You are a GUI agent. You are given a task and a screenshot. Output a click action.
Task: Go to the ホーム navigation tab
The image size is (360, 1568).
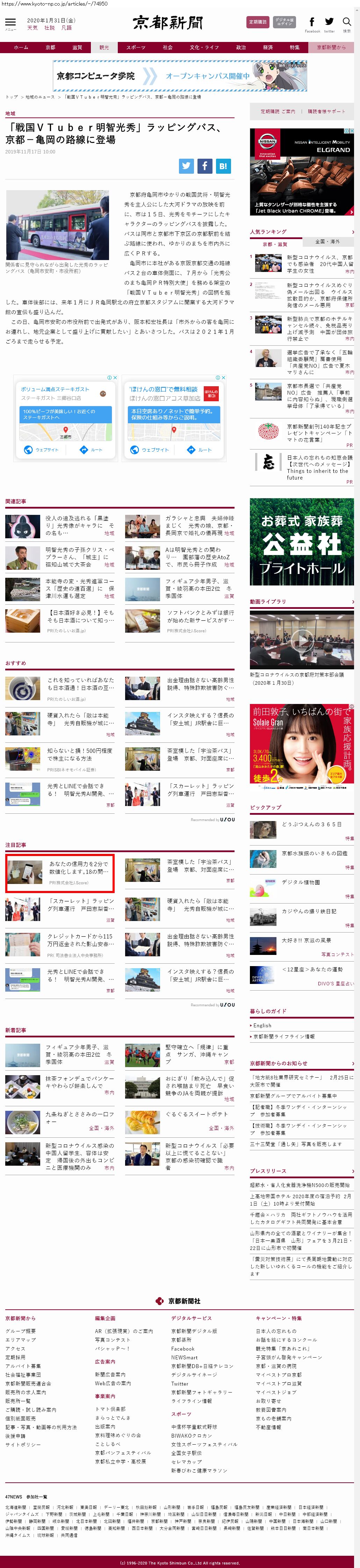click(x=21, y=48)
